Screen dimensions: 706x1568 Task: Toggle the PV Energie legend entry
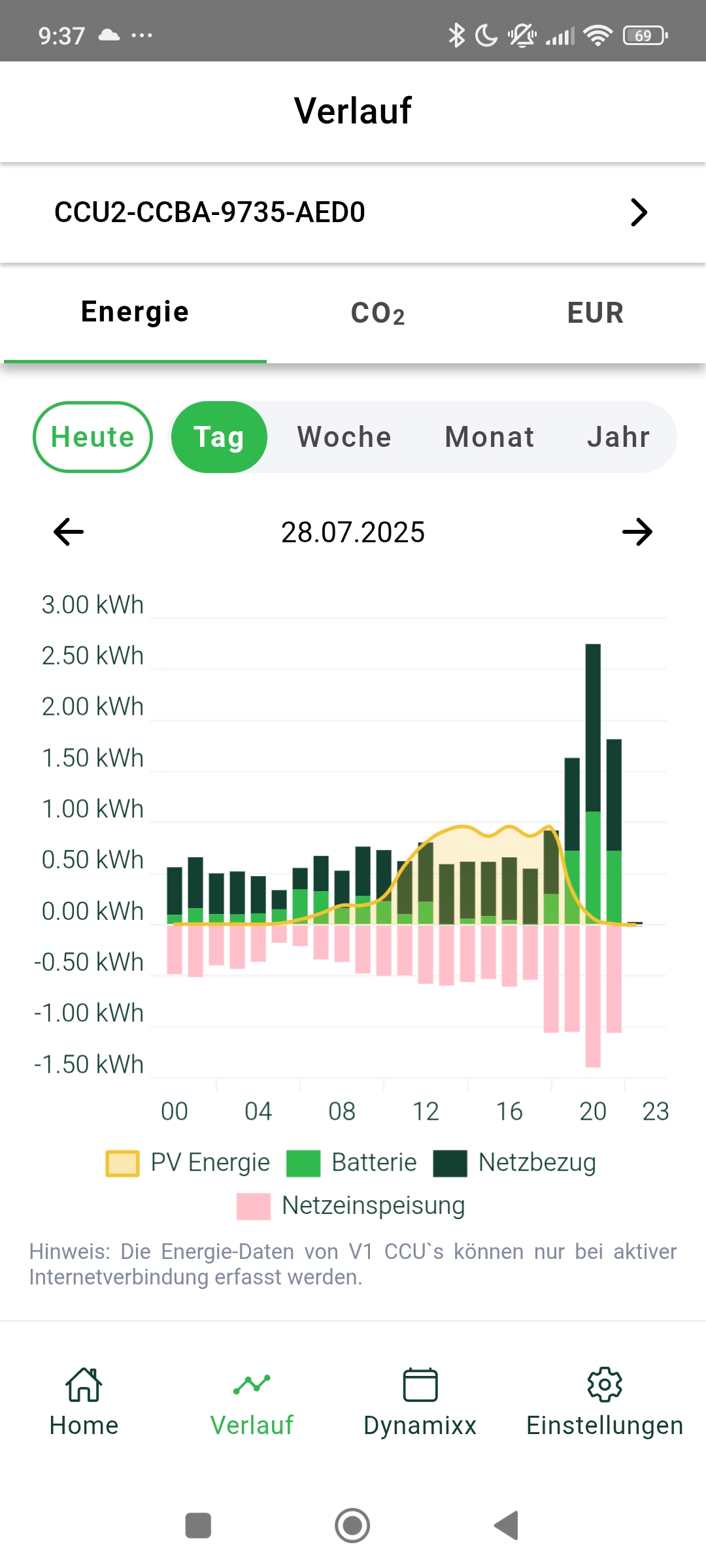point(188,1163)
